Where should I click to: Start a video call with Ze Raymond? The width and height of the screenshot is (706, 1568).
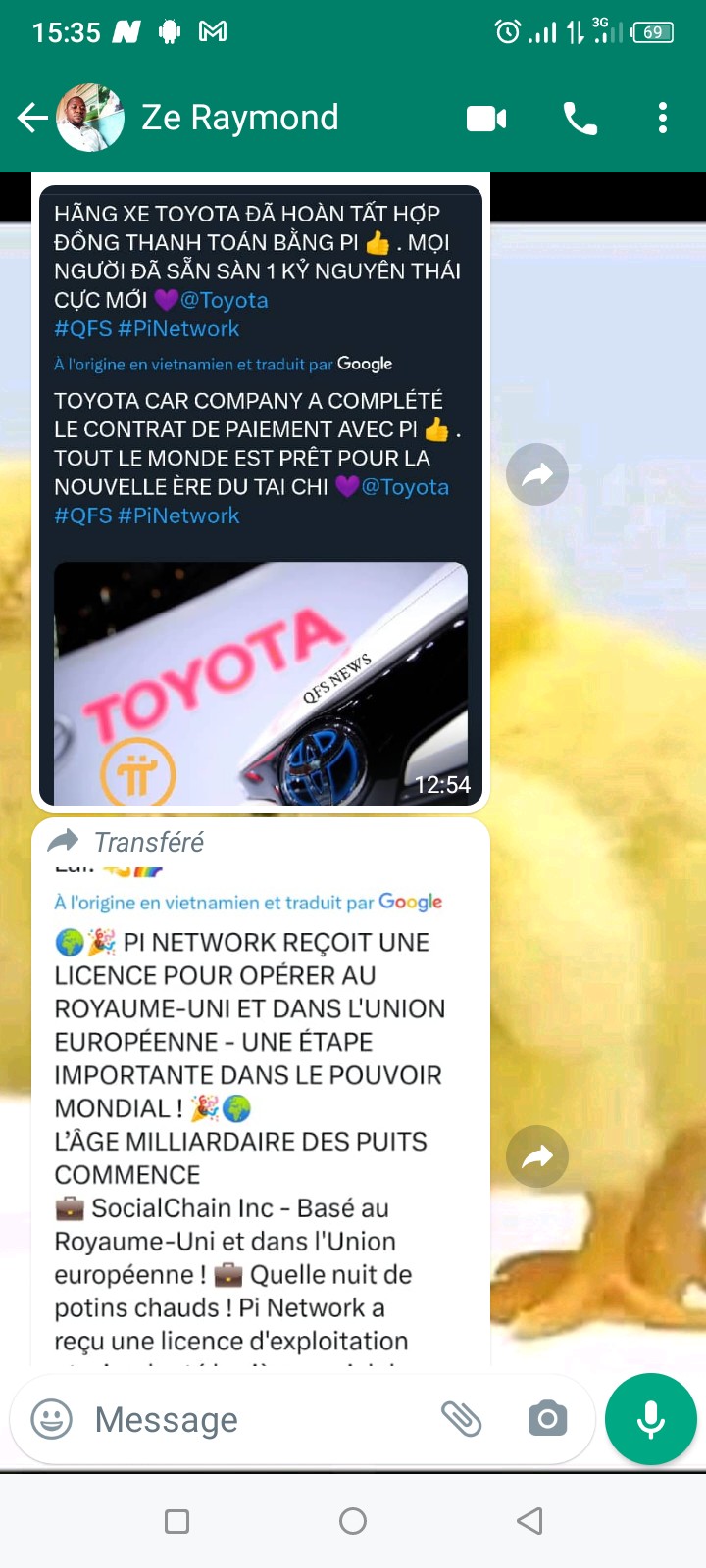click(486, 119)
